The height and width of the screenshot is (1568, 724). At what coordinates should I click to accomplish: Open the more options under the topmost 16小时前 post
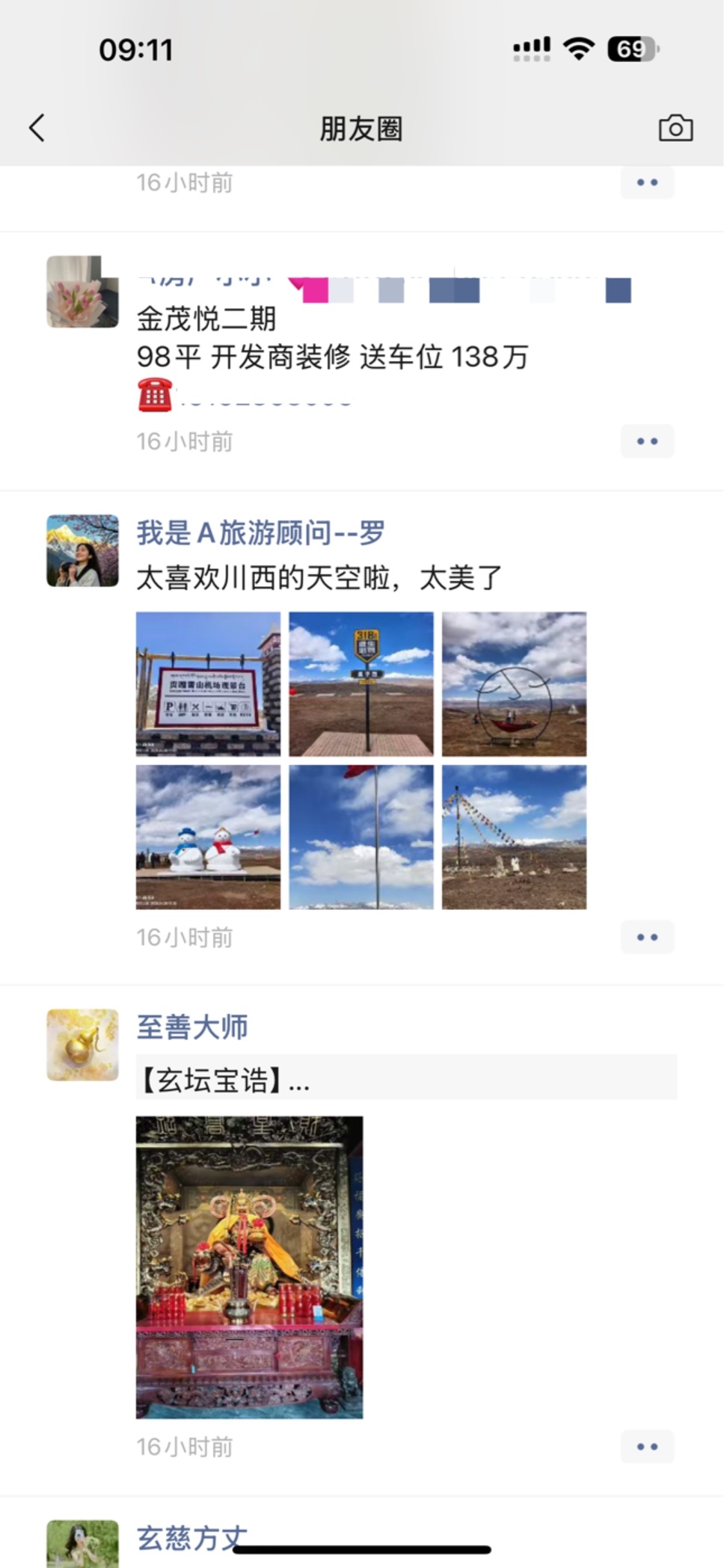click(647, 182)
